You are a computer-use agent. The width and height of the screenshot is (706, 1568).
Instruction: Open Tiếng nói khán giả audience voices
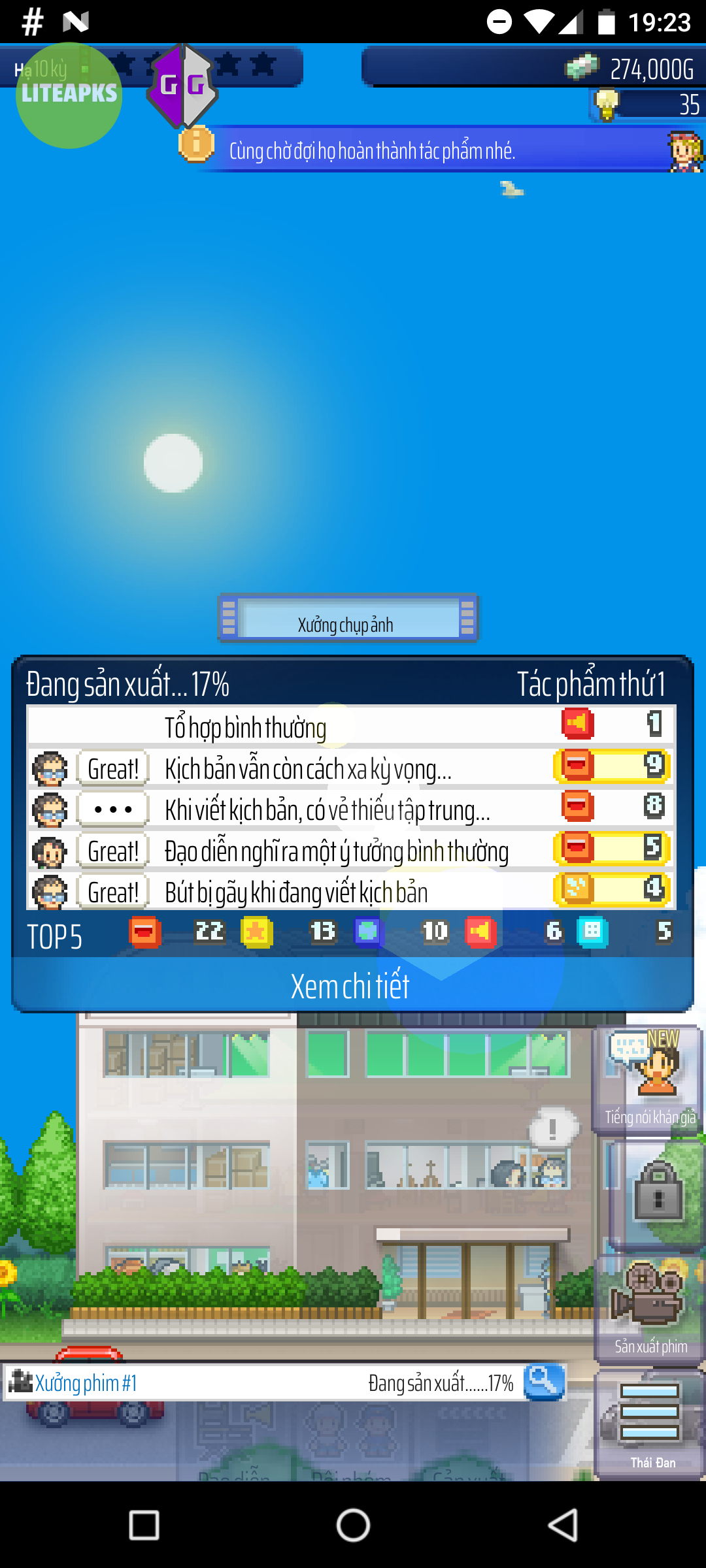648,1079
